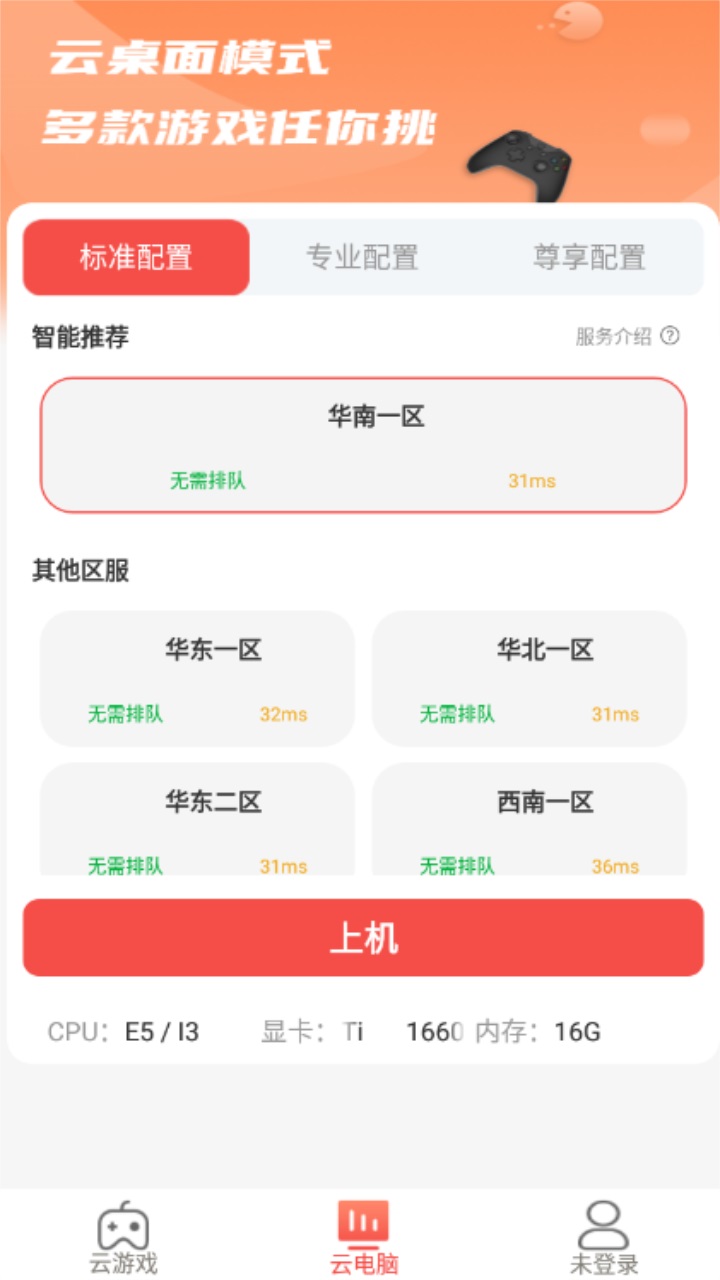The height and width of the screenshot is (1280, 720).
Task: Open 服务介绍 link text
Action: pyautogui.click(x=611, y=338)
